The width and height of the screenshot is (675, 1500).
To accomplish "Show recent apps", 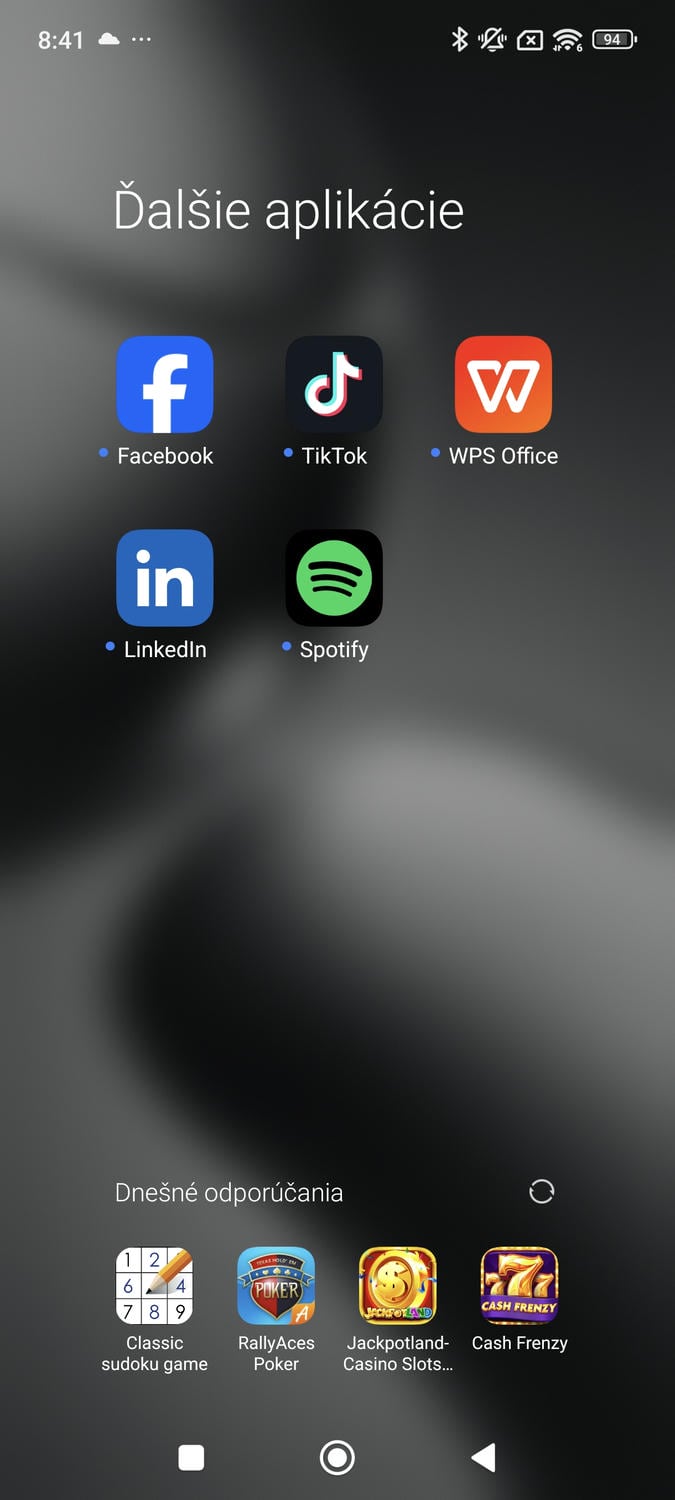I will pyautogui.click(x=191, y=1458).
